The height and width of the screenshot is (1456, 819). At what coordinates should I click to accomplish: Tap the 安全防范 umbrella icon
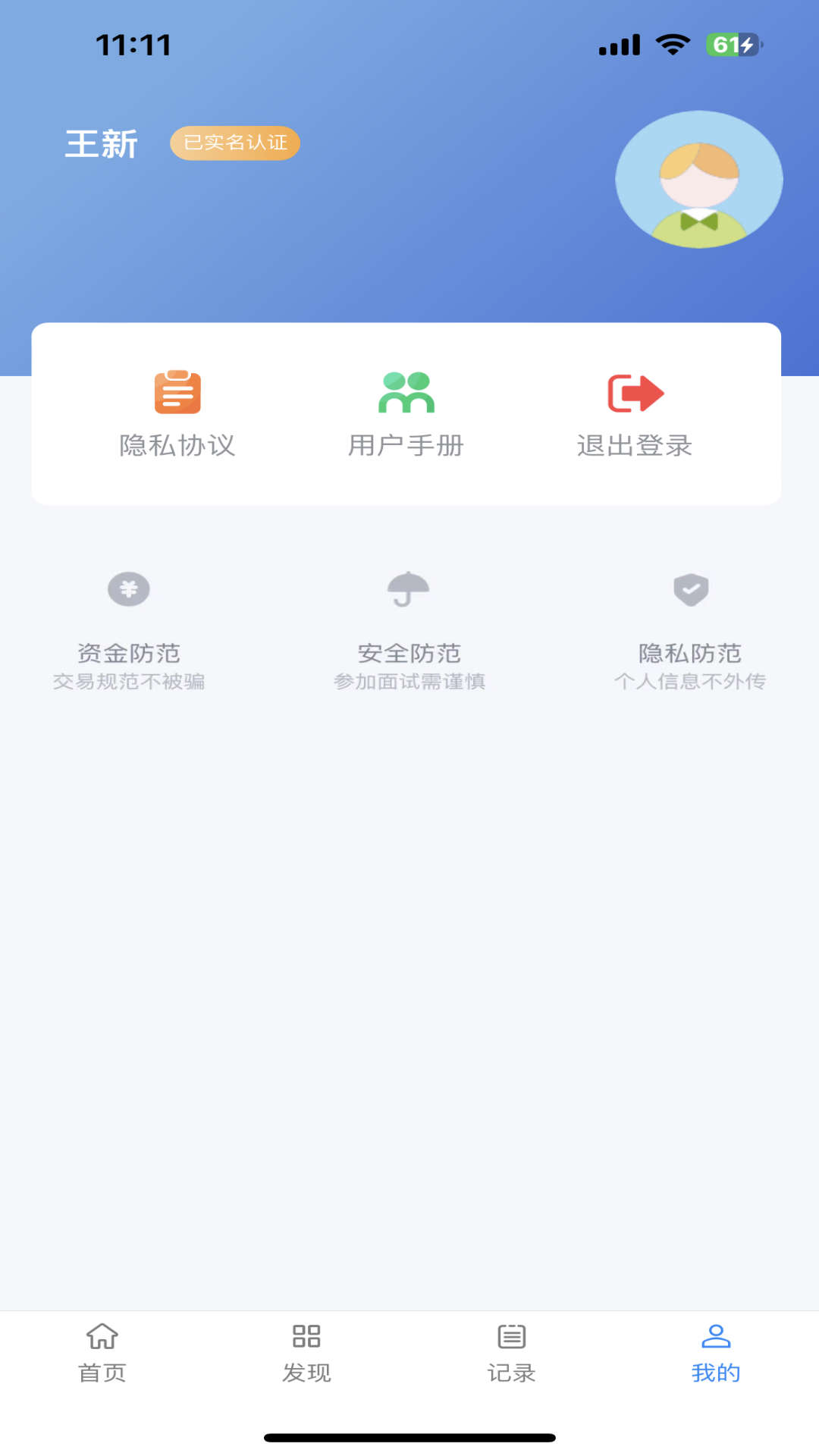pyautogui.click(x=409, y=590)
